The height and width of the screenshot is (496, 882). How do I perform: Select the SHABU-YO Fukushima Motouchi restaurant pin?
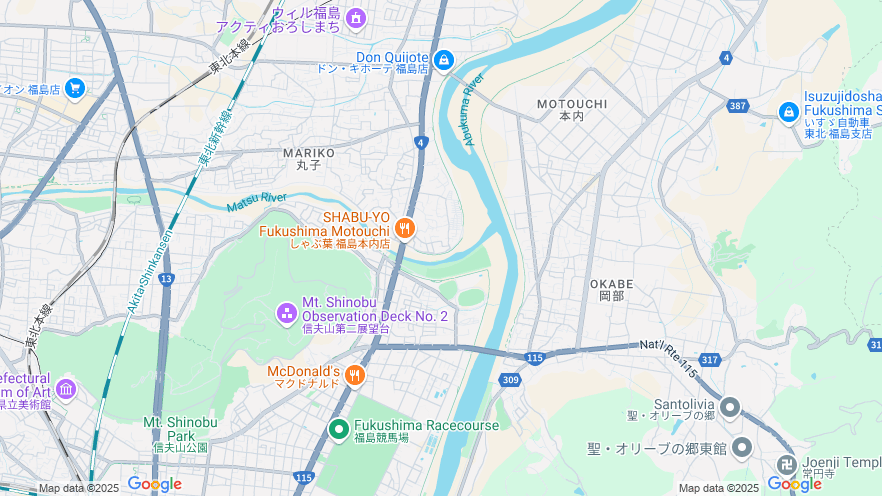tap(404, 228)
